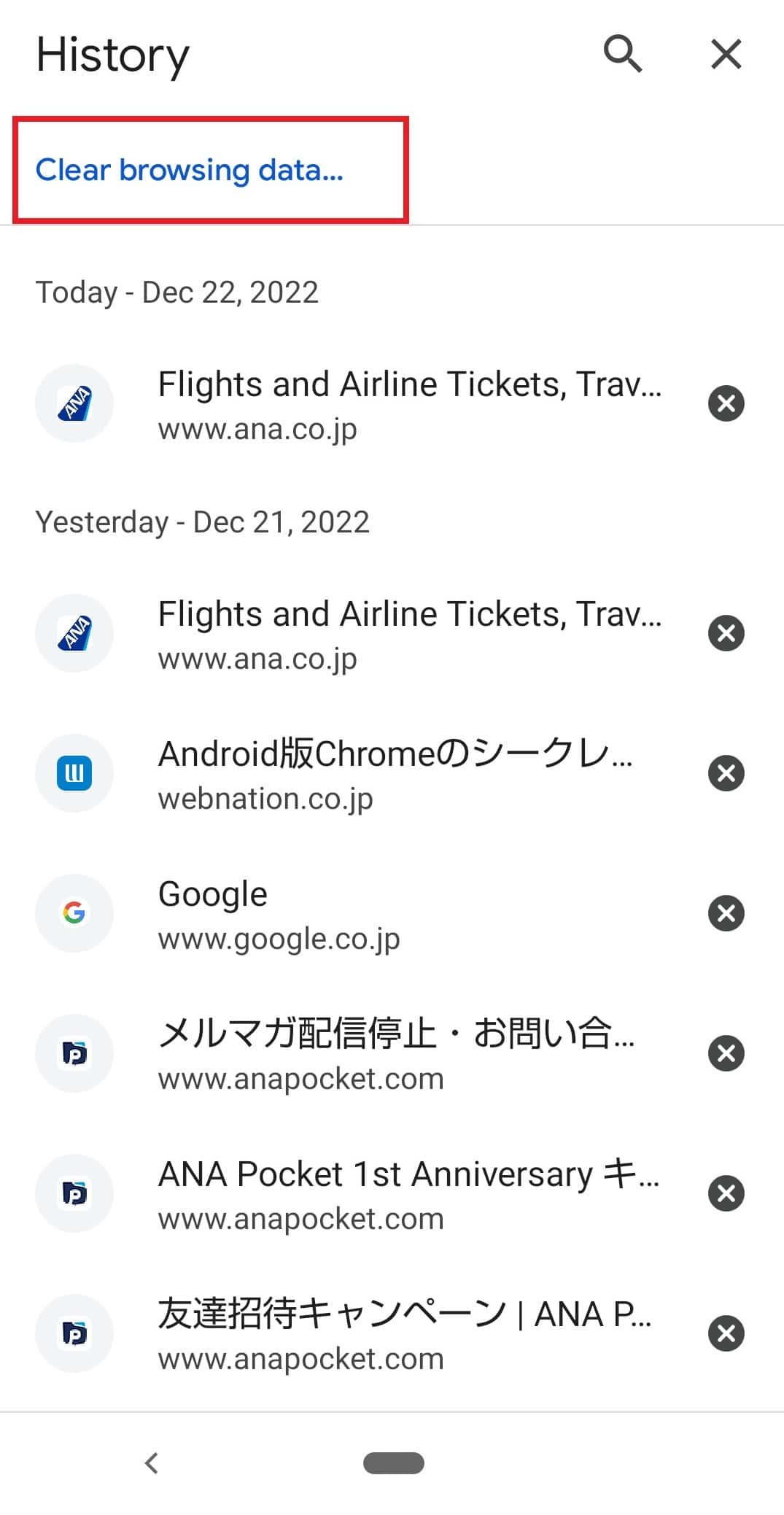Tap the home pill in navigation bar
The image size is (784, 1515).
tap(394, 1462)
